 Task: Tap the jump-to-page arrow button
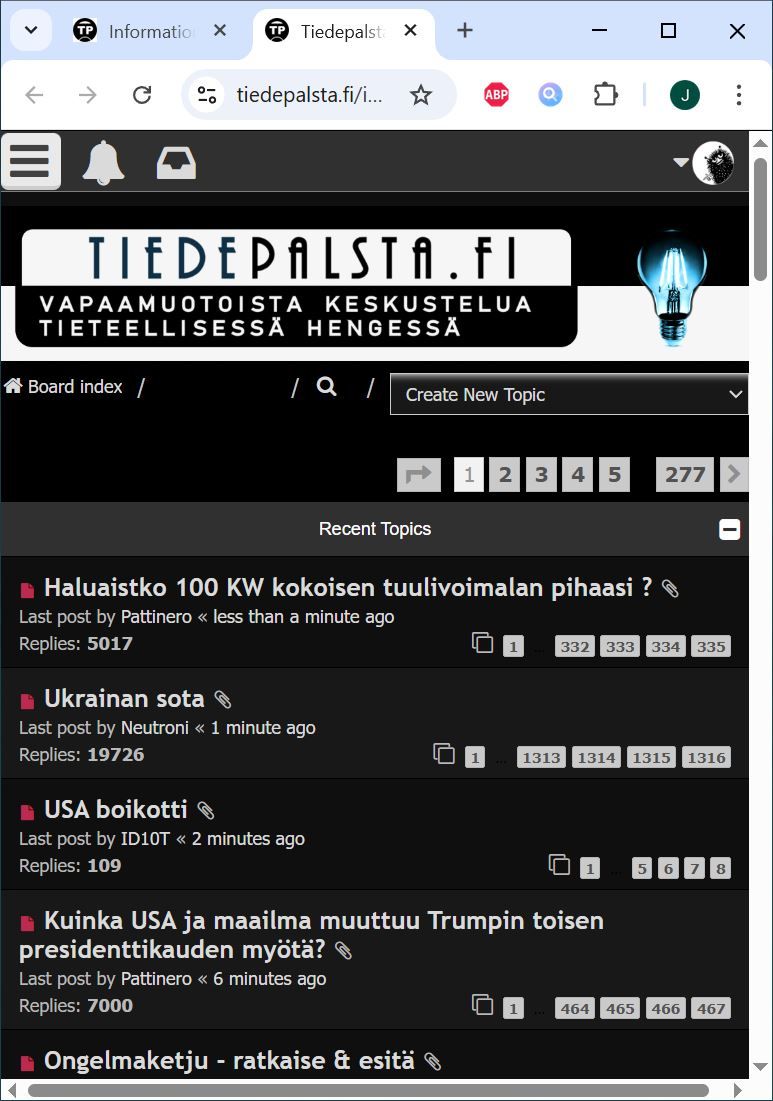coord(419,474)
